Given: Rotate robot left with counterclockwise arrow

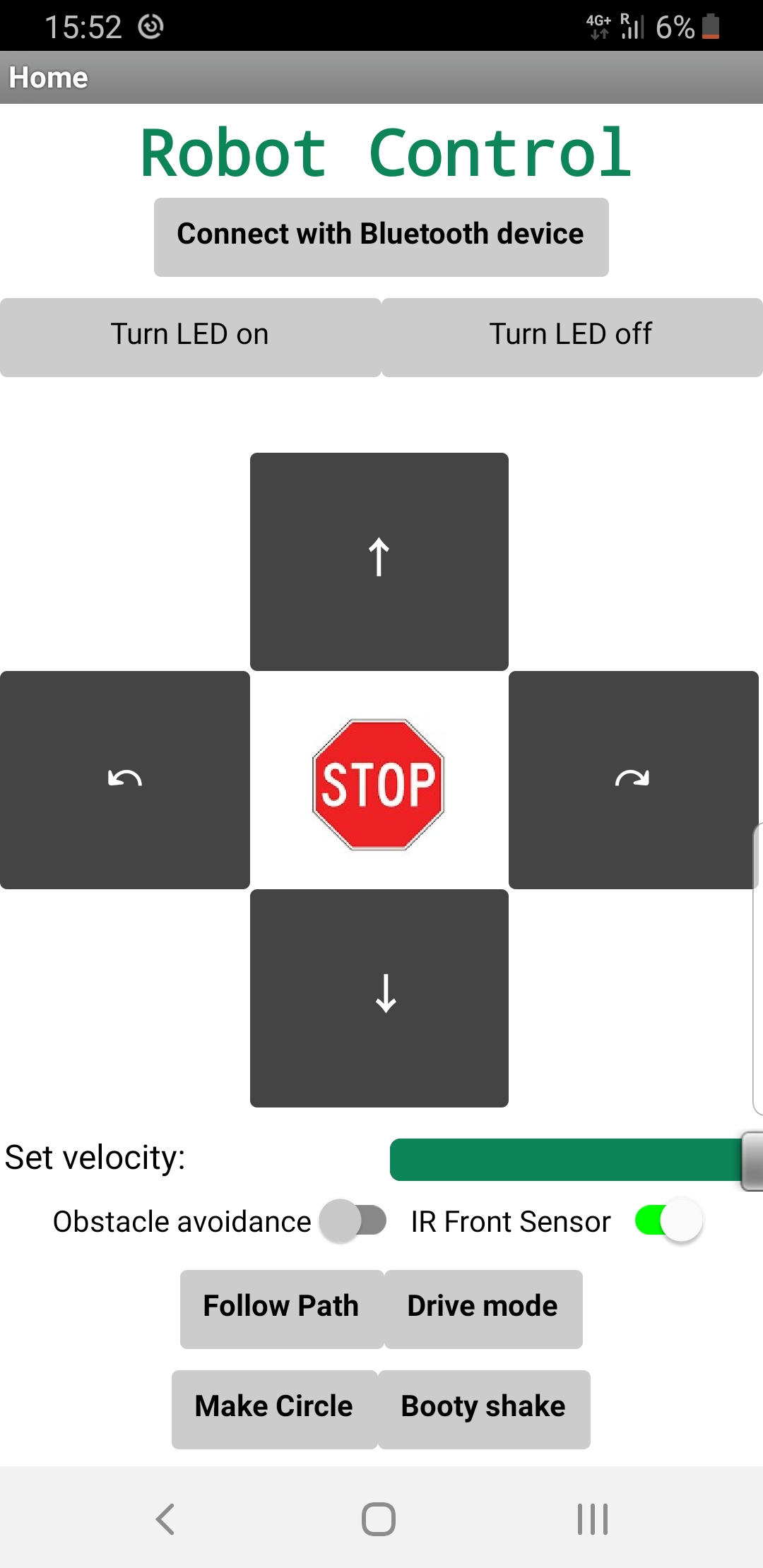Looking at the screenshot, I should [125, 780].
